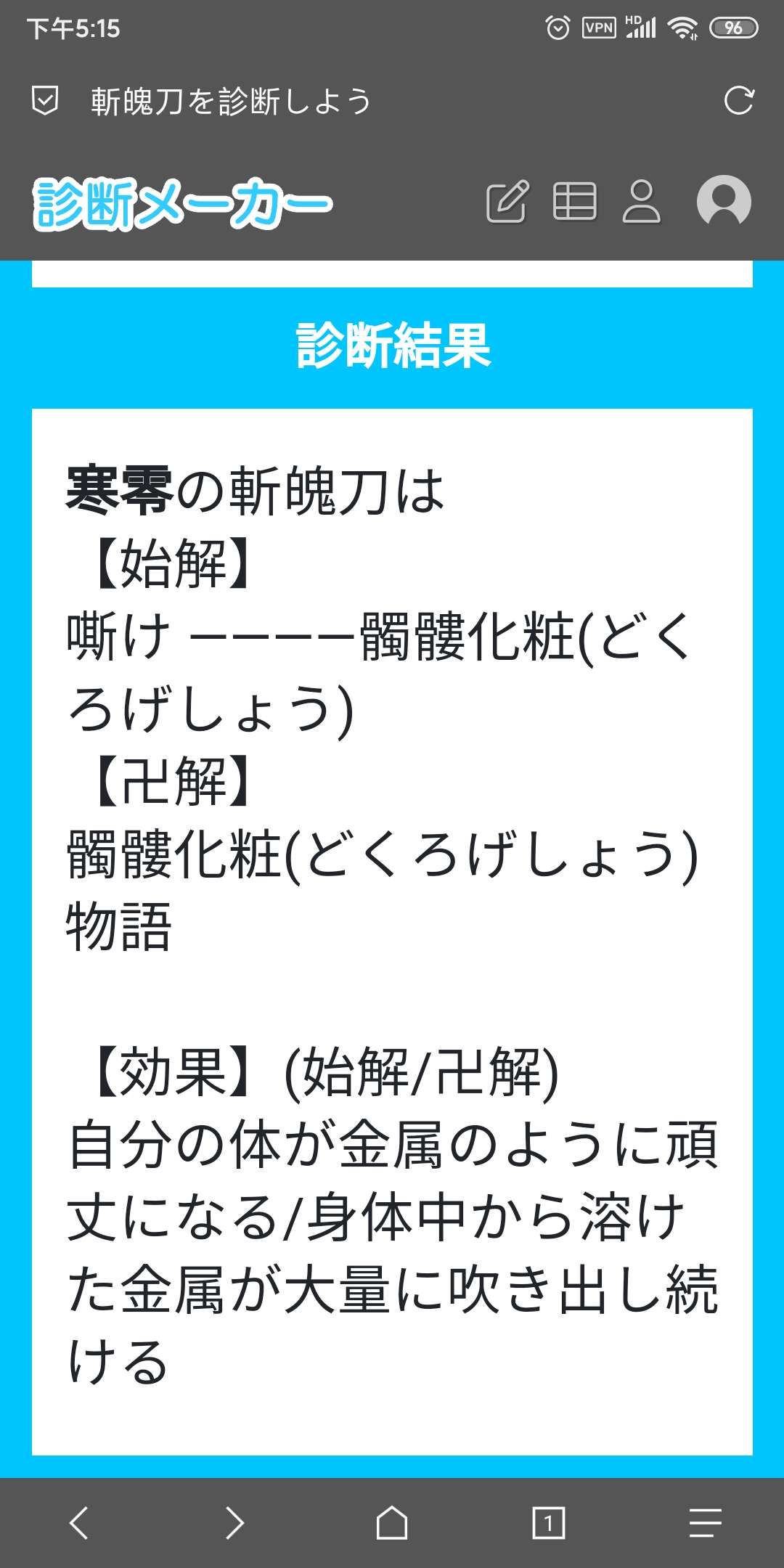Viewport: 784px width, 1568px height.
Task: Open the 診断メーカー home logo
Action: pyautogui.click(x=182, y=203)
